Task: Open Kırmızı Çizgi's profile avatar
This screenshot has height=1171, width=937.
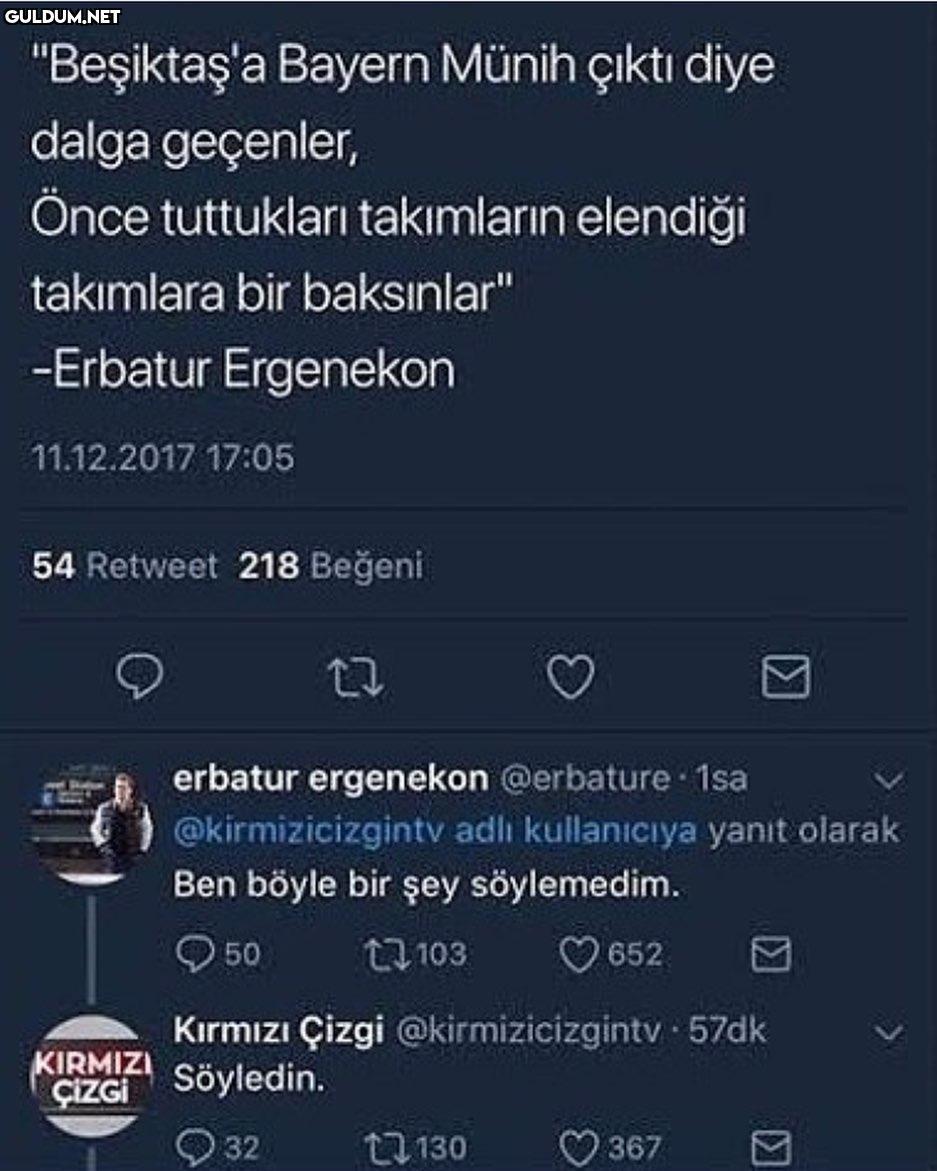Action: coord(92,1075)
